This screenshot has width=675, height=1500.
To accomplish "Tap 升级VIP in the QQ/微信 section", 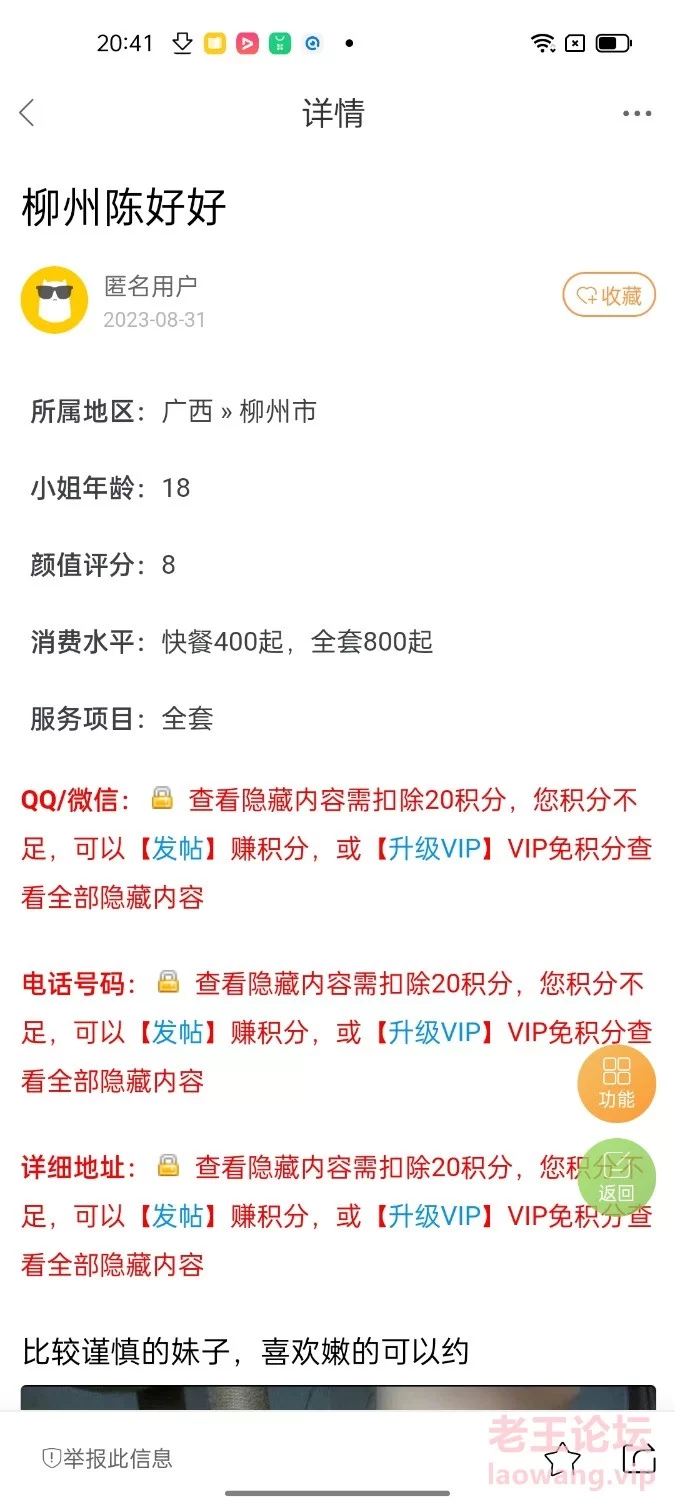I will pyautogui.click(x=434, y=849).
